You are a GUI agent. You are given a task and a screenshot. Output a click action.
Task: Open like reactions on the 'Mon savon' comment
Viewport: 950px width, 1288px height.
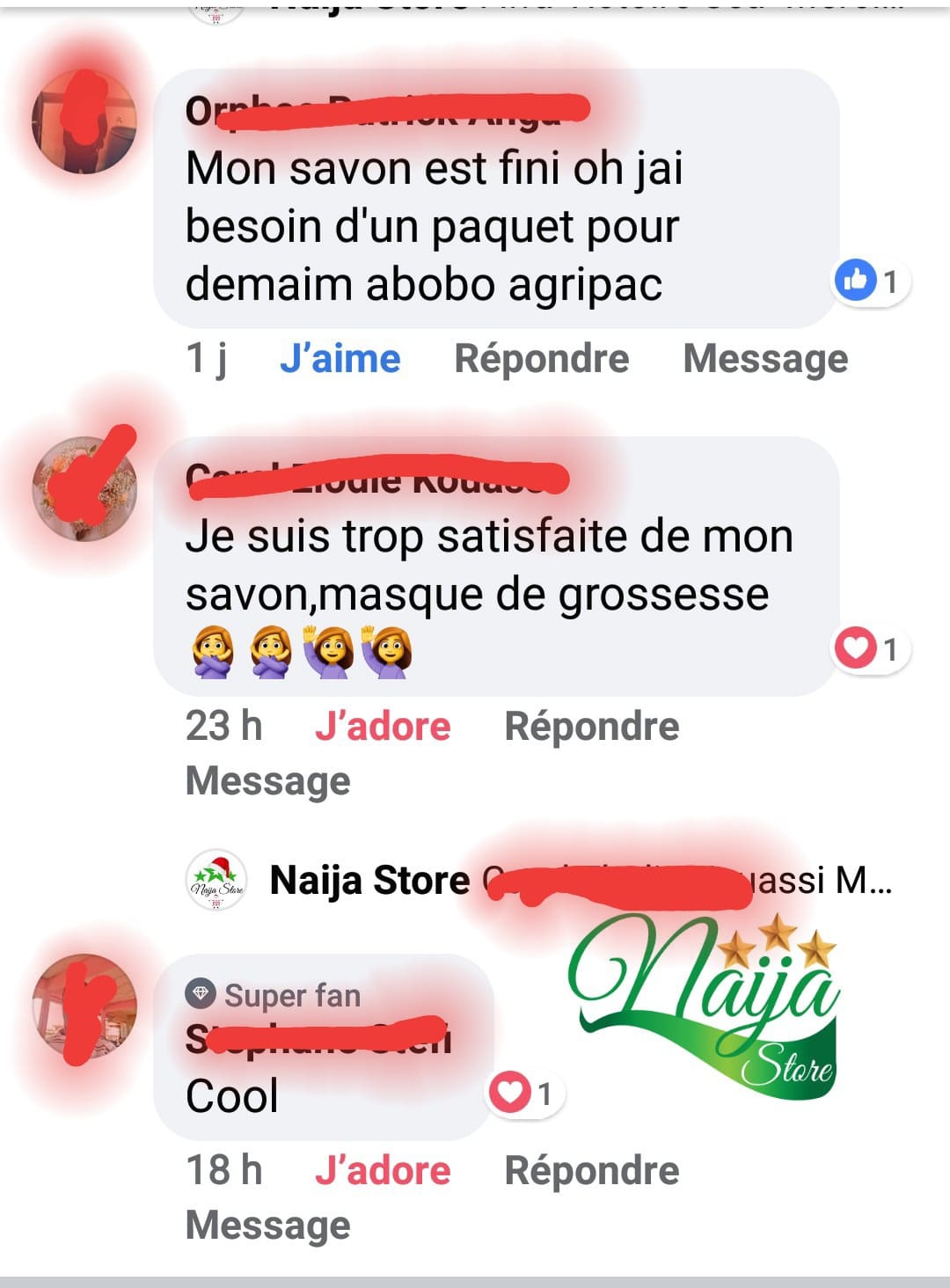tap(870, 282)
